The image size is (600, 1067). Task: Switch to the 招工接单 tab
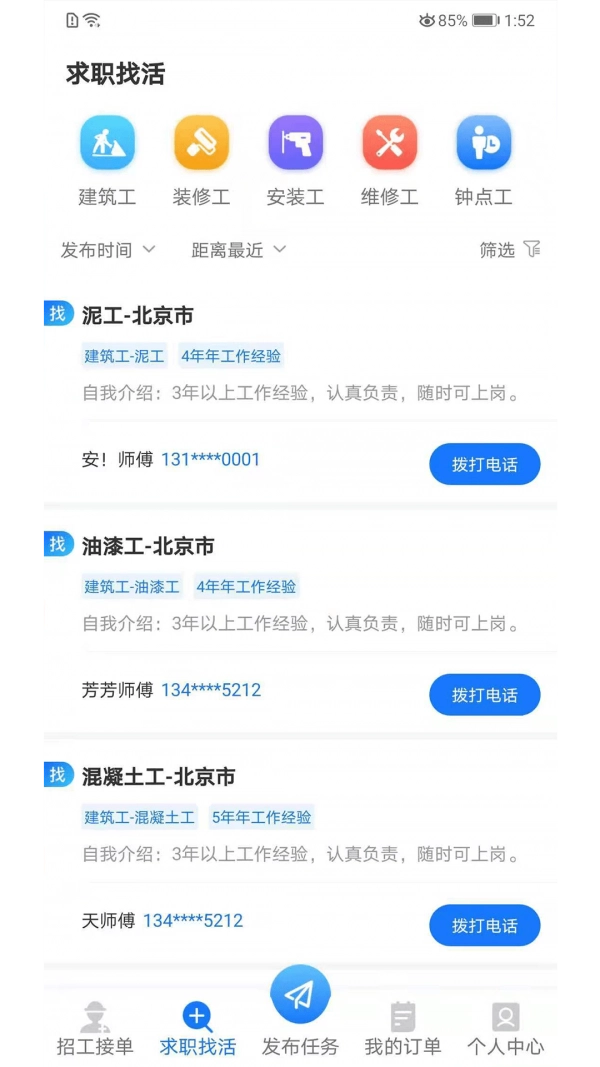(x=95, y=1029)
